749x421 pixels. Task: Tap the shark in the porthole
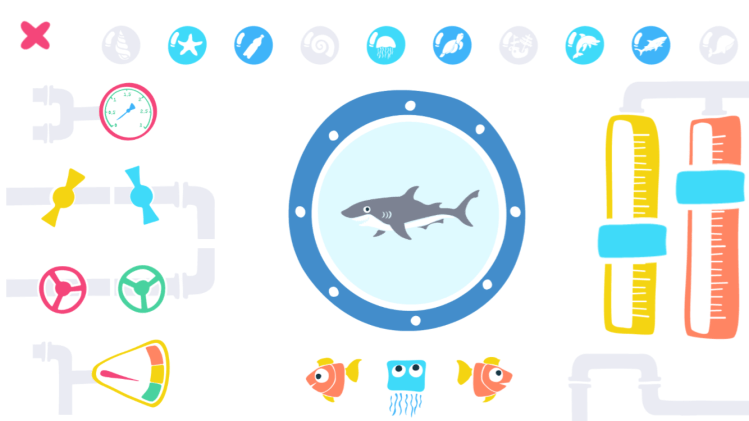[407, 212]
